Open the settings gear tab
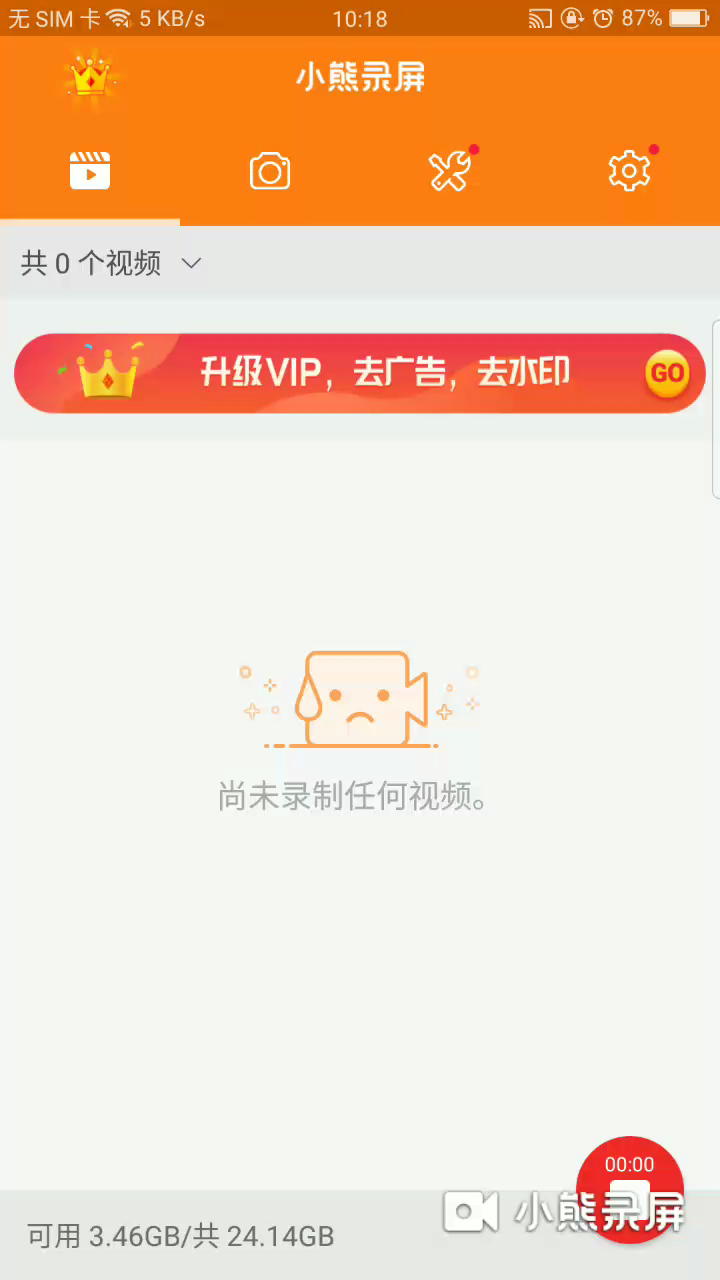Viewport: 720px width, 1280px height. pyautogui.click(x=629, y=171)
